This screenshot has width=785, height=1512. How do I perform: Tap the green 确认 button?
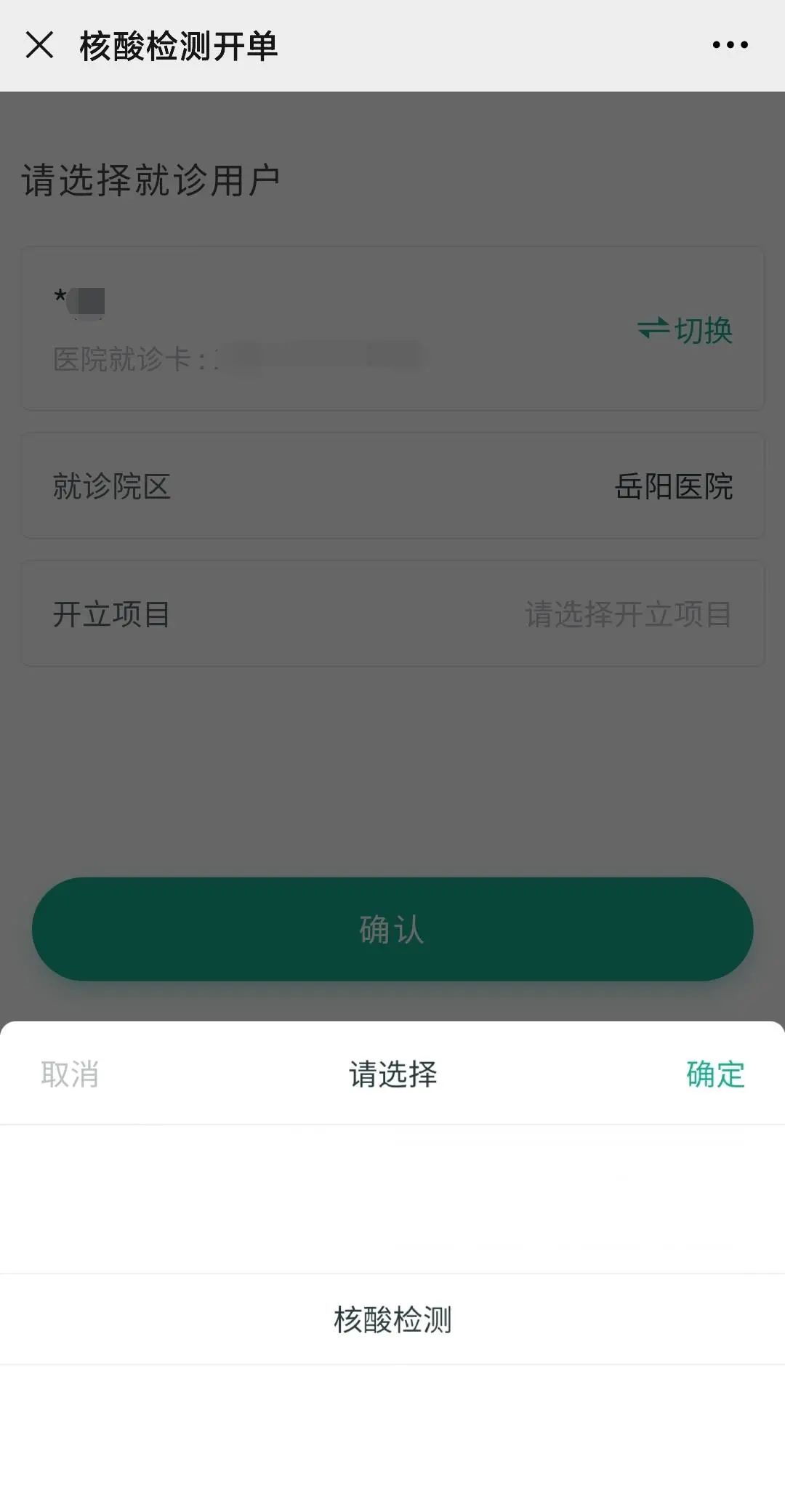(x=392, y=929)
